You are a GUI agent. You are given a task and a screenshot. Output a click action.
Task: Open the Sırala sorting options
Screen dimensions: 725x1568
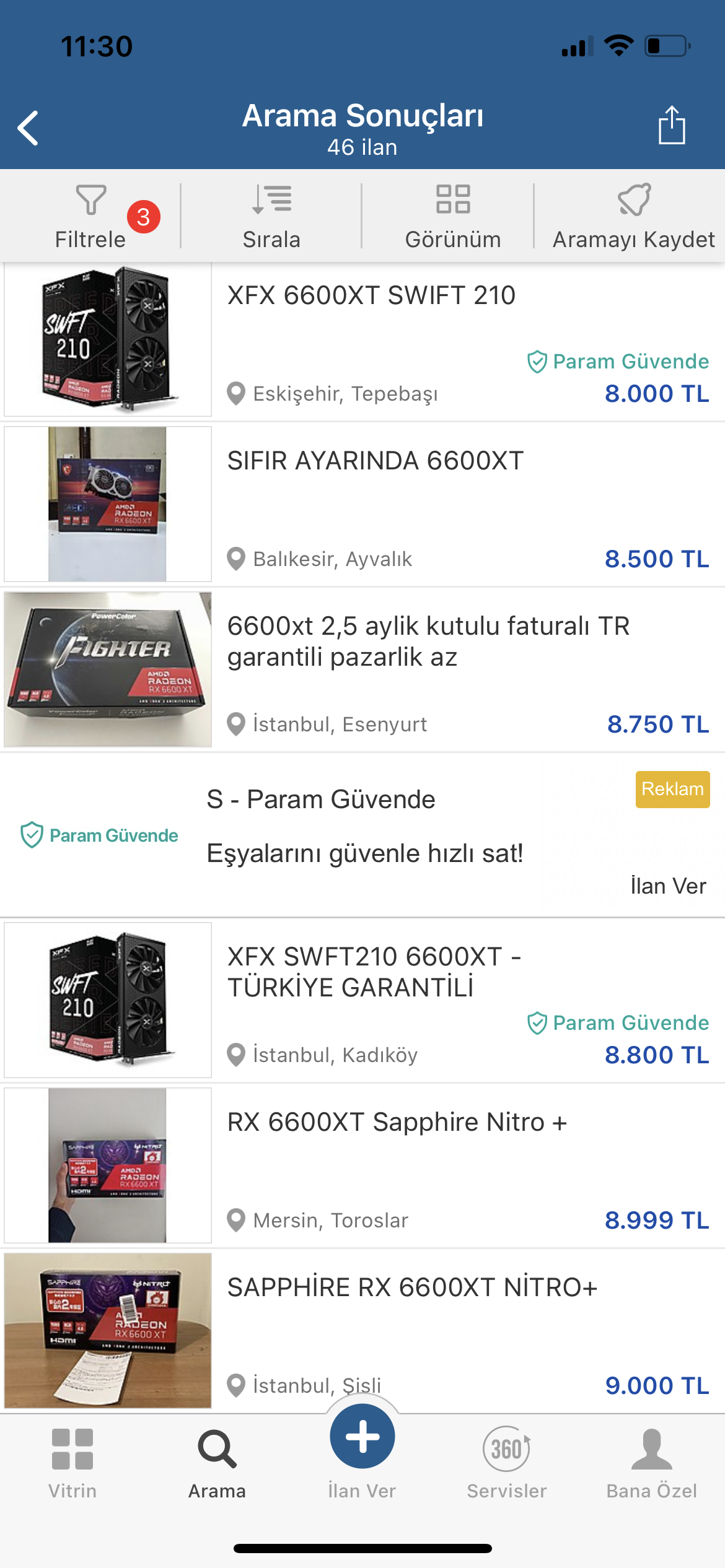click(x=274, y=217)
